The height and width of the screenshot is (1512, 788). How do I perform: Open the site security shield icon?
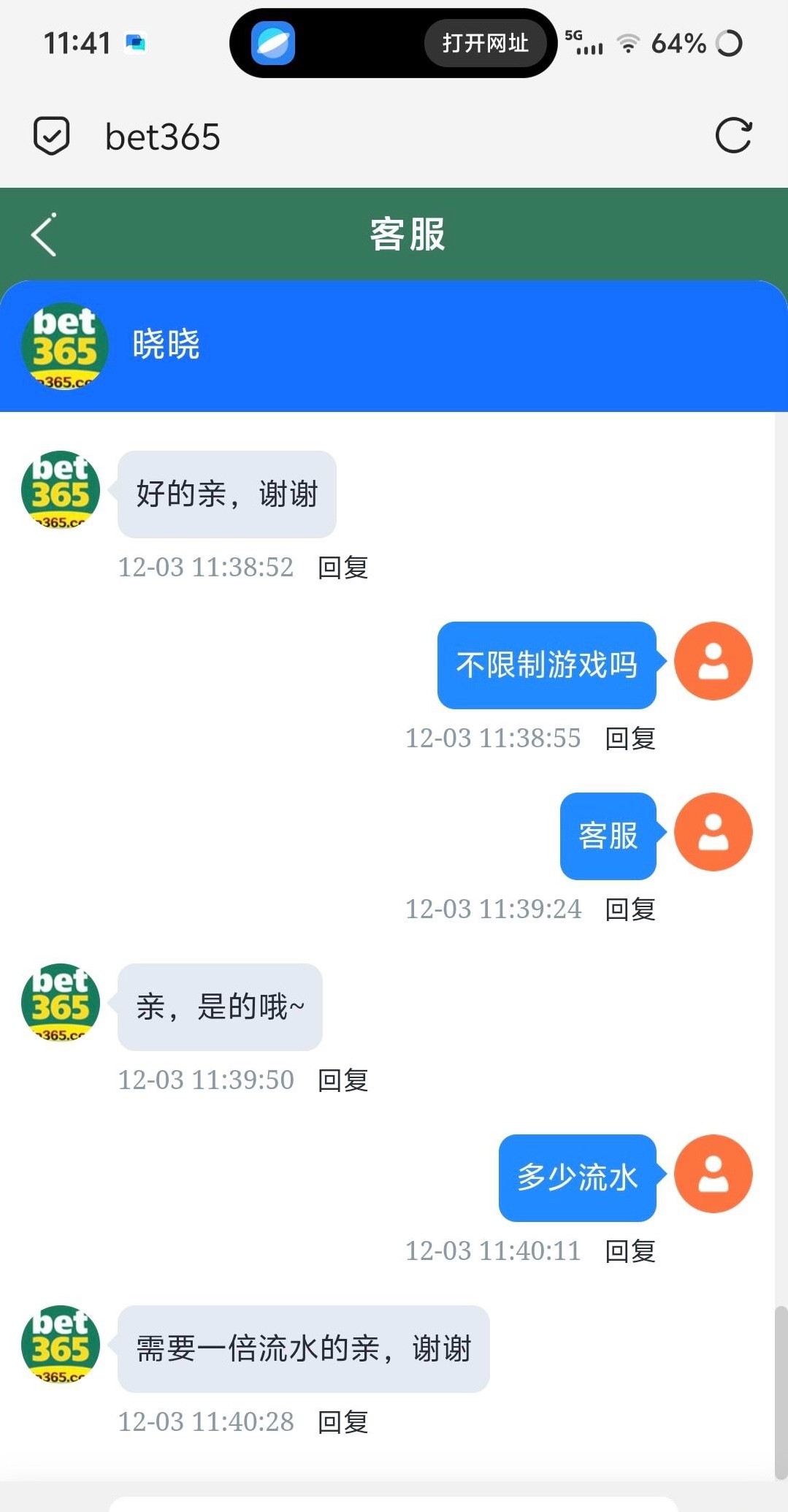pyautogui.click(x=52, y=136)
